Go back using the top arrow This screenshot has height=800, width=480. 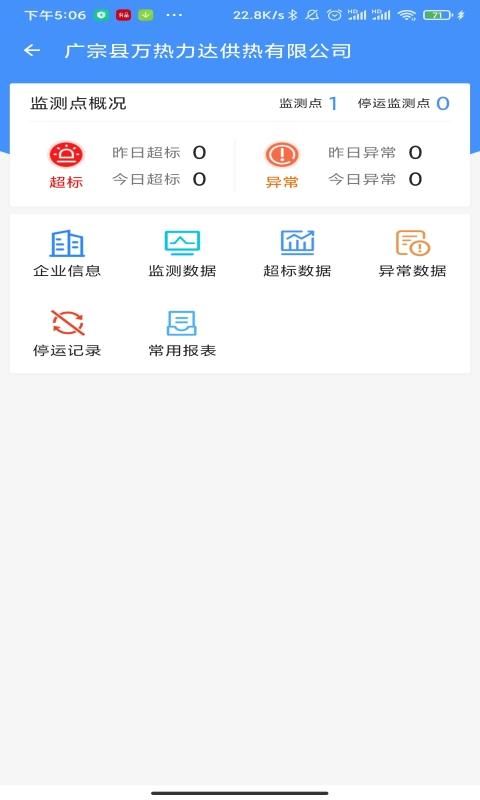coord(32,51)
